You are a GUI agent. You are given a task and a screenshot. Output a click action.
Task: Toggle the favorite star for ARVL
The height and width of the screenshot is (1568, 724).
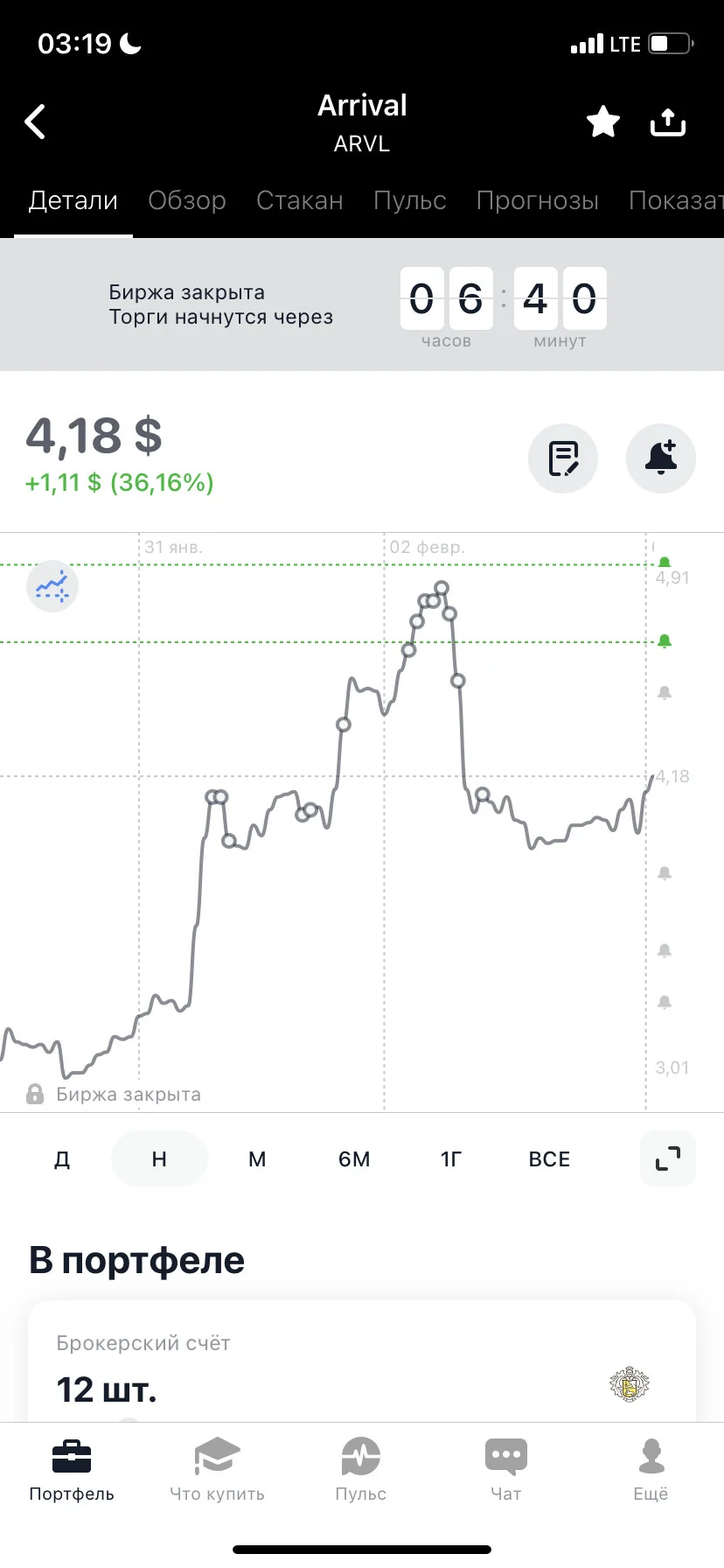point(603,122)
